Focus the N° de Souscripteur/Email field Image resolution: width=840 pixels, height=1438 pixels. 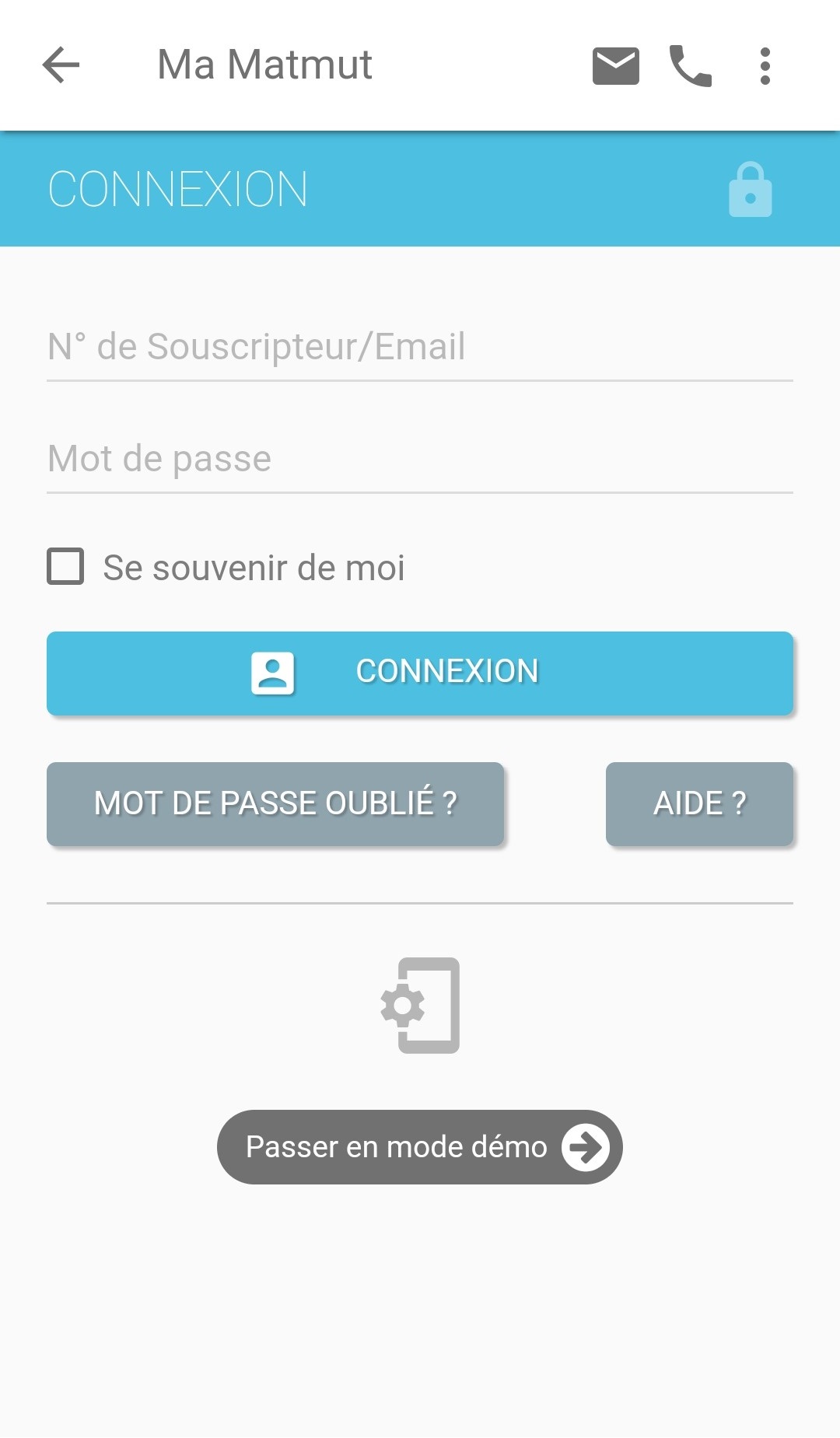[x=420, y=348]
